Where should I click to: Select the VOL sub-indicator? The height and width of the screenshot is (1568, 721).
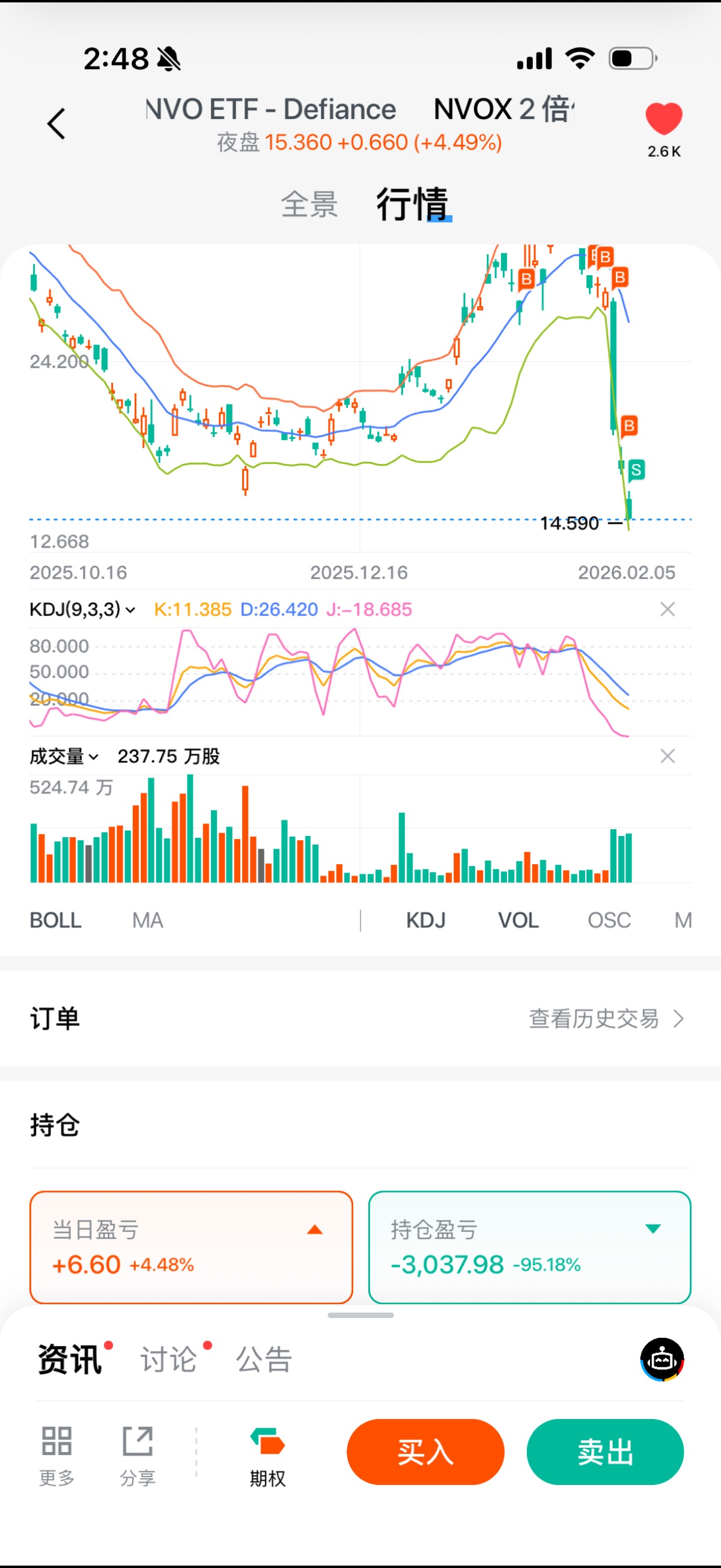[x=519, y=920]
